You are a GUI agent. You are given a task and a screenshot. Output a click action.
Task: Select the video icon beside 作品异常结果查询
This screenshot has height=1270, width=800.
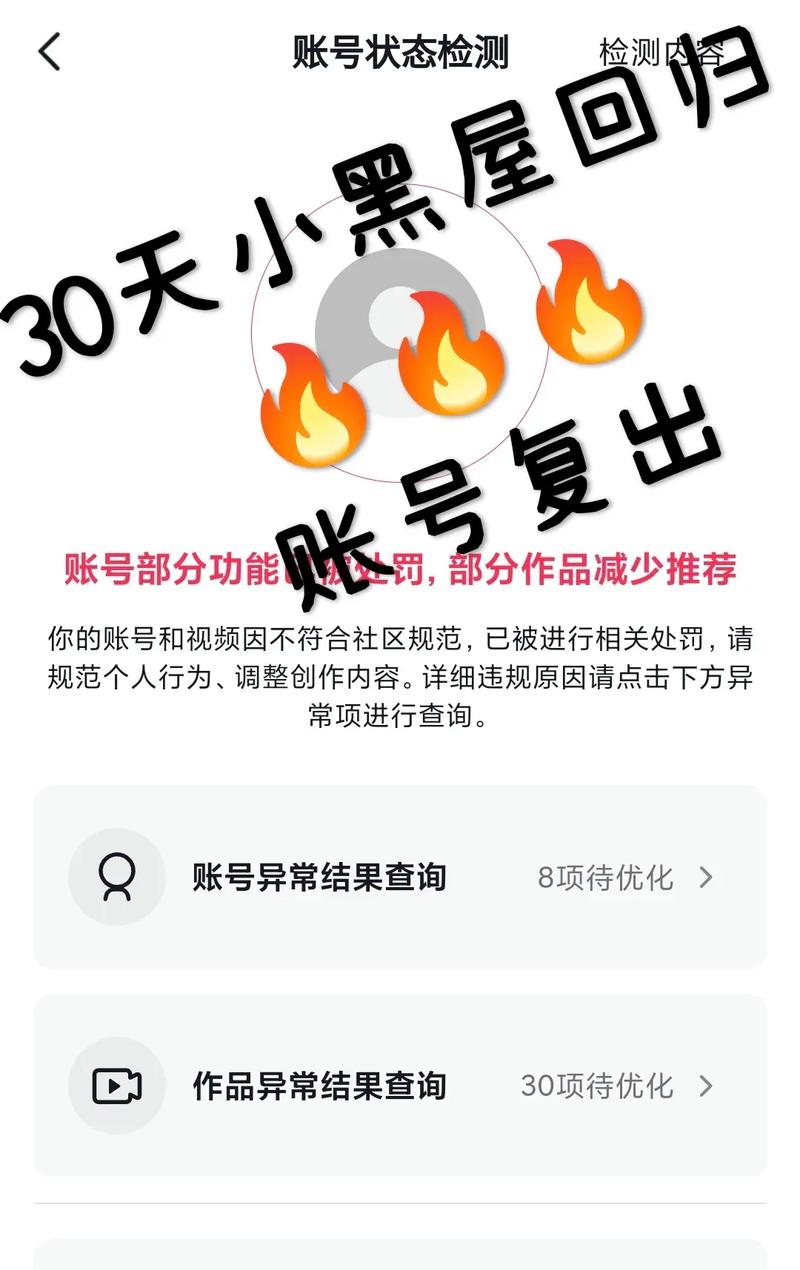(x=117, y=1084)
